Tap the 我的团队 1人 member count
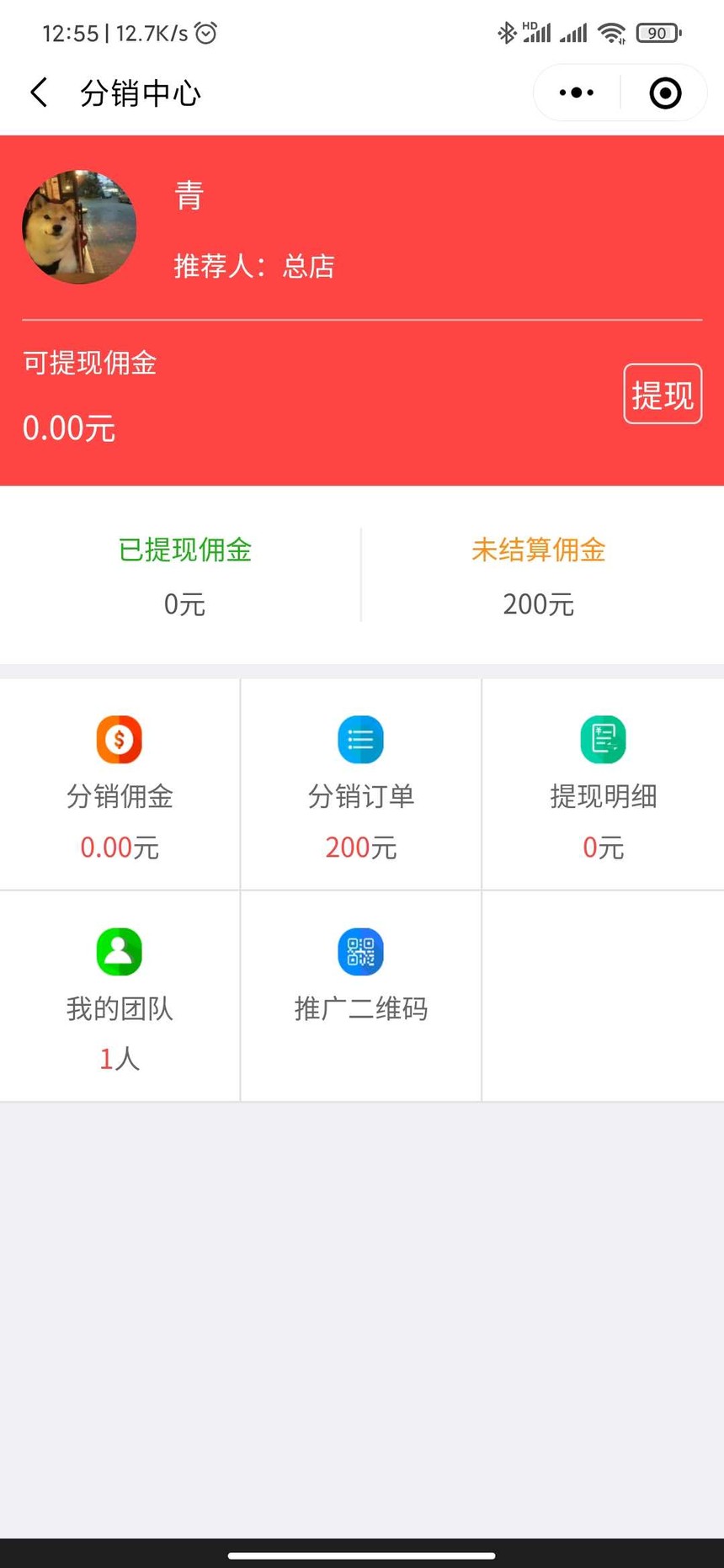This screenshot has width=724, height=1568. [x=119, y=1058]
